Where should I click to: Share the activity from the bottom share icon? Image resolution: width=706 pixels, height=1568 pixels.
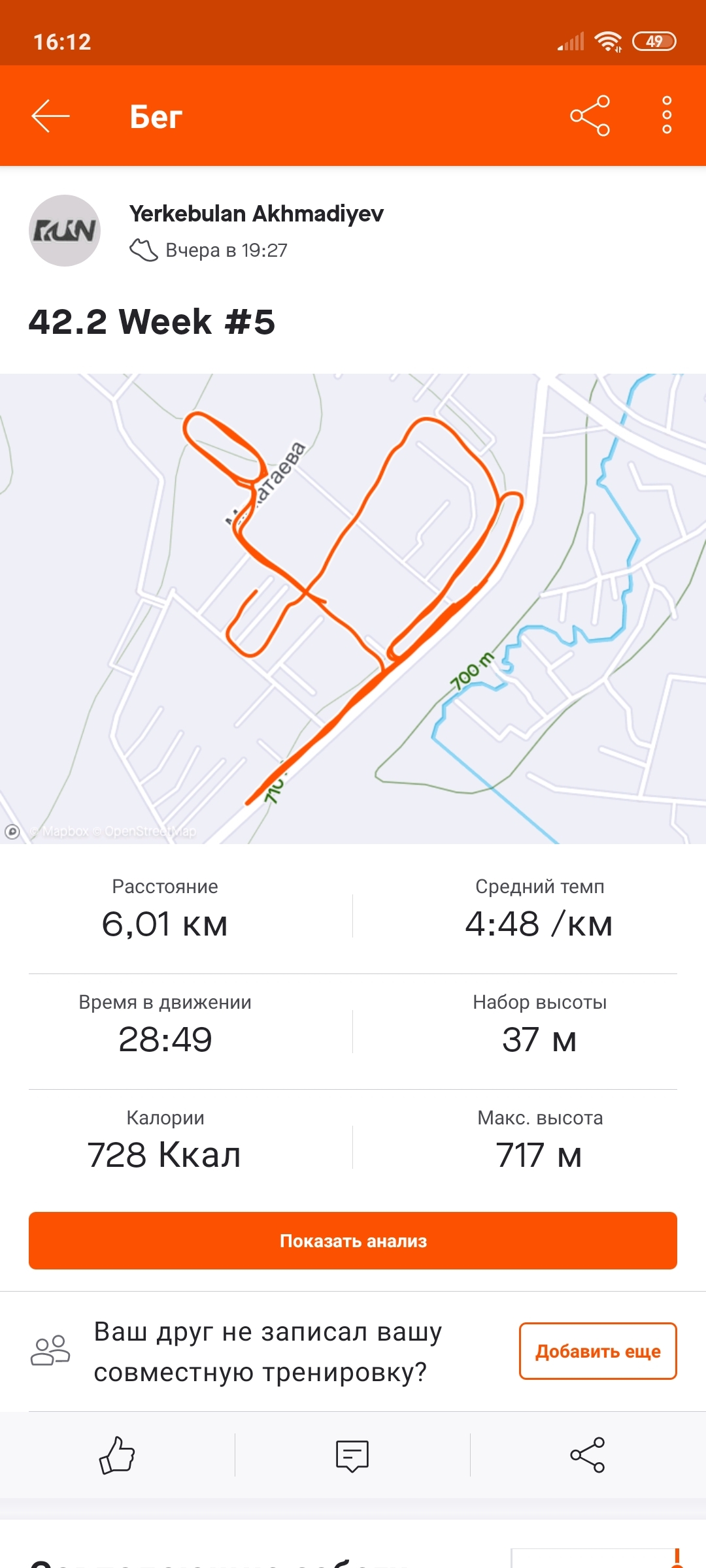click(588, 1455)
